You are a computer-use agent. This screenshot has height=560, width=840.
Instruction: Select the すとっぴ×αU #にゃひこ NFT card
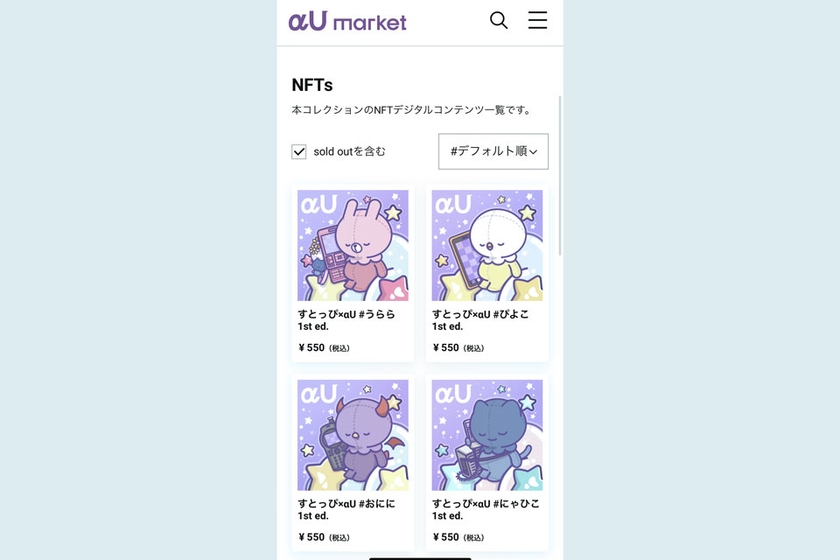pyautogui.click(x=487, y=464)
